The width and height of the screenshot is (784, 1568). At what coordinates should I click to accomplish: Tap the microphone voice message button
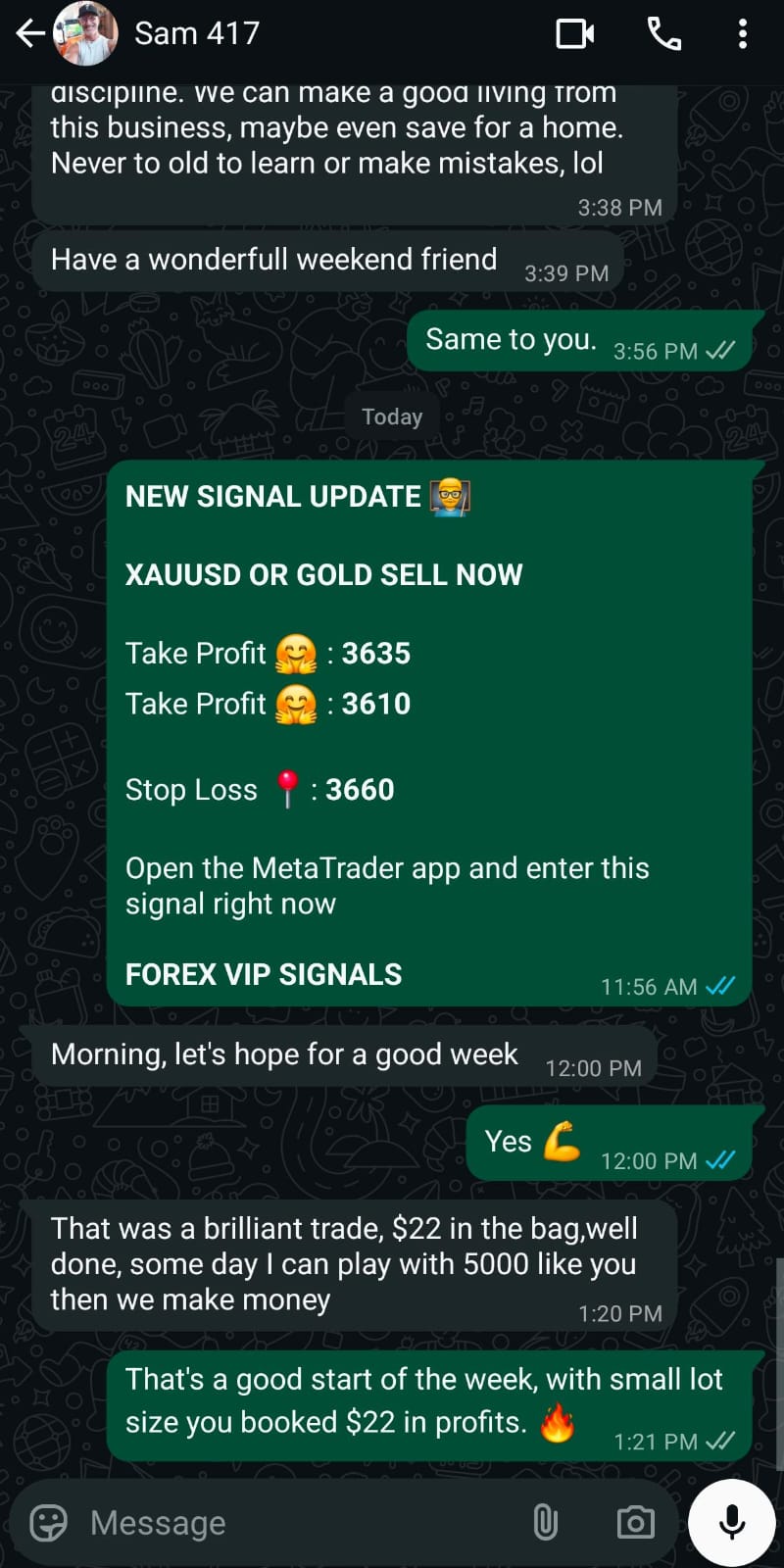[732, 1522]
